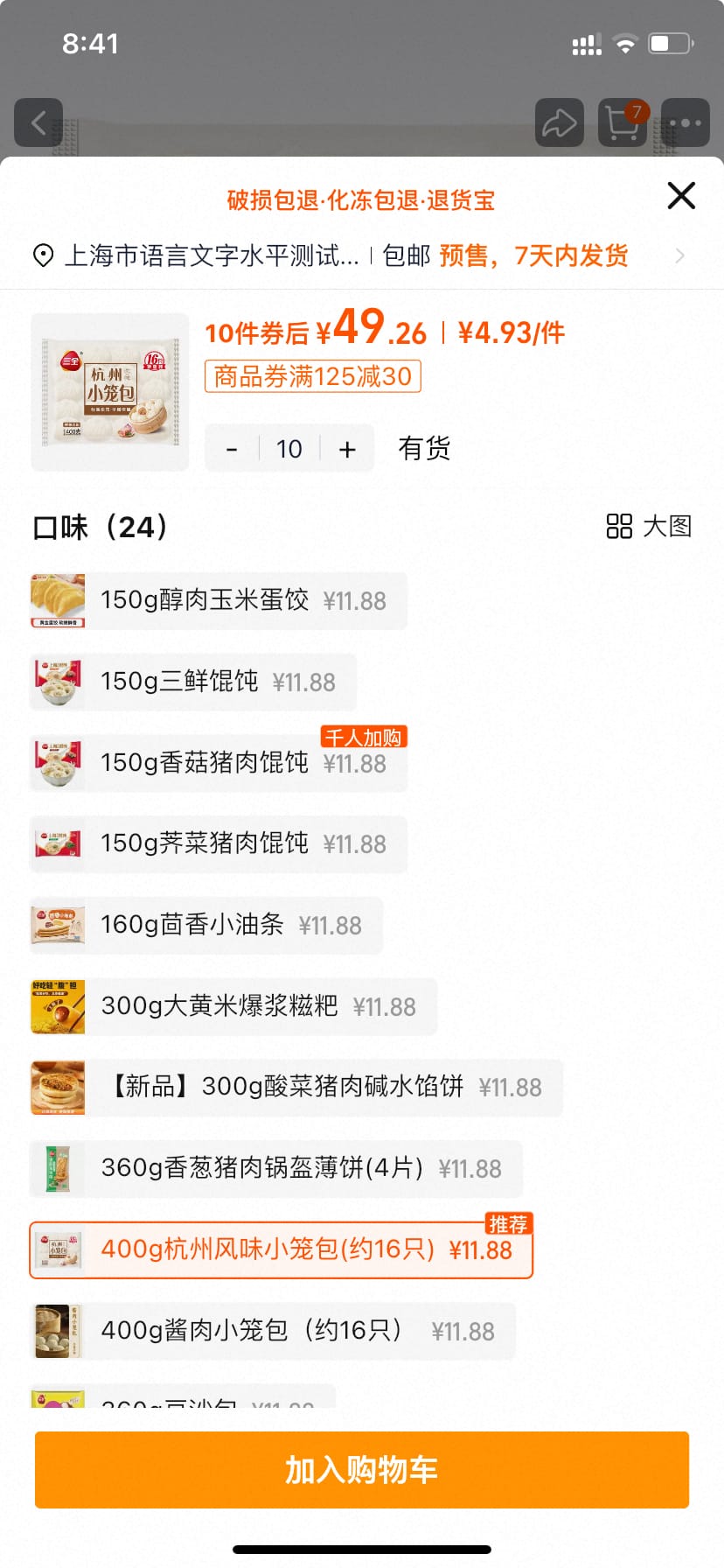Tap the 推荐 badge on the highlighted option

[510, 1224]
